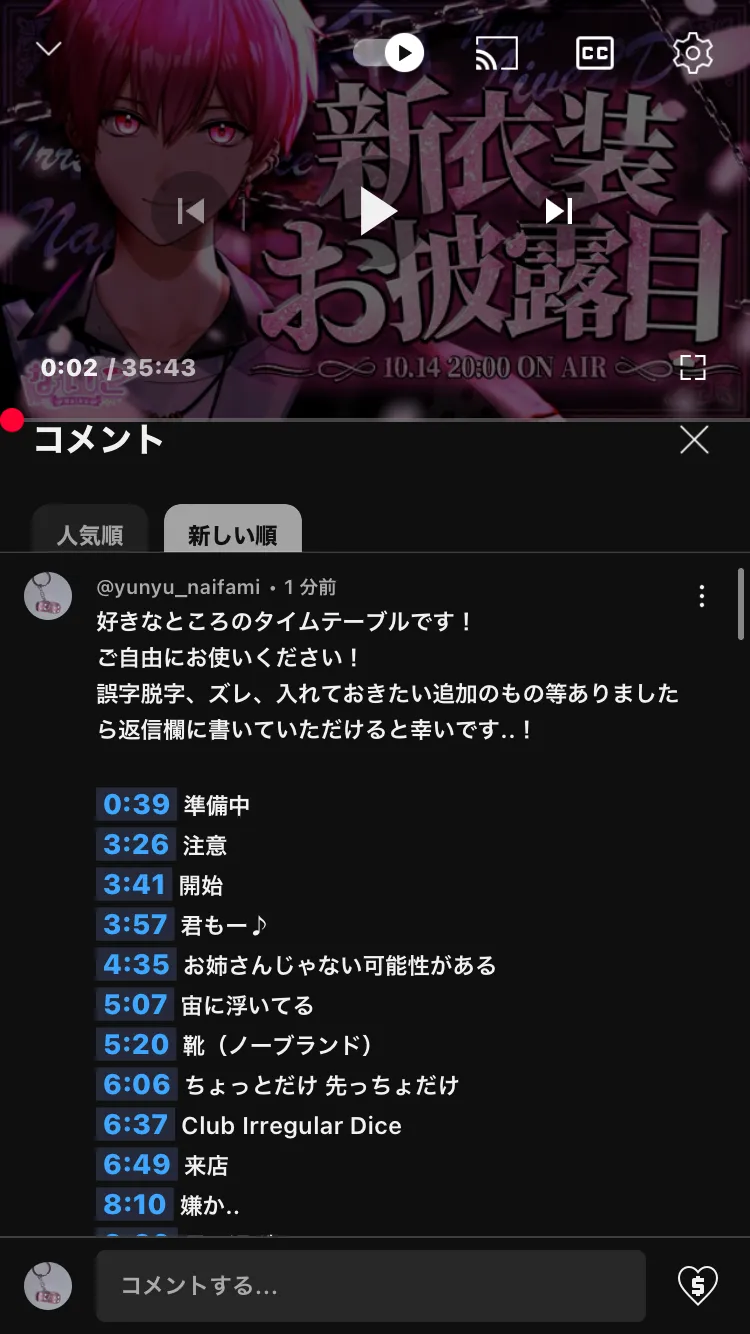Image resolution: width=750 pixels, height=1334 pixels.
Task: Go to the previous video
Action: click(190, 210)
